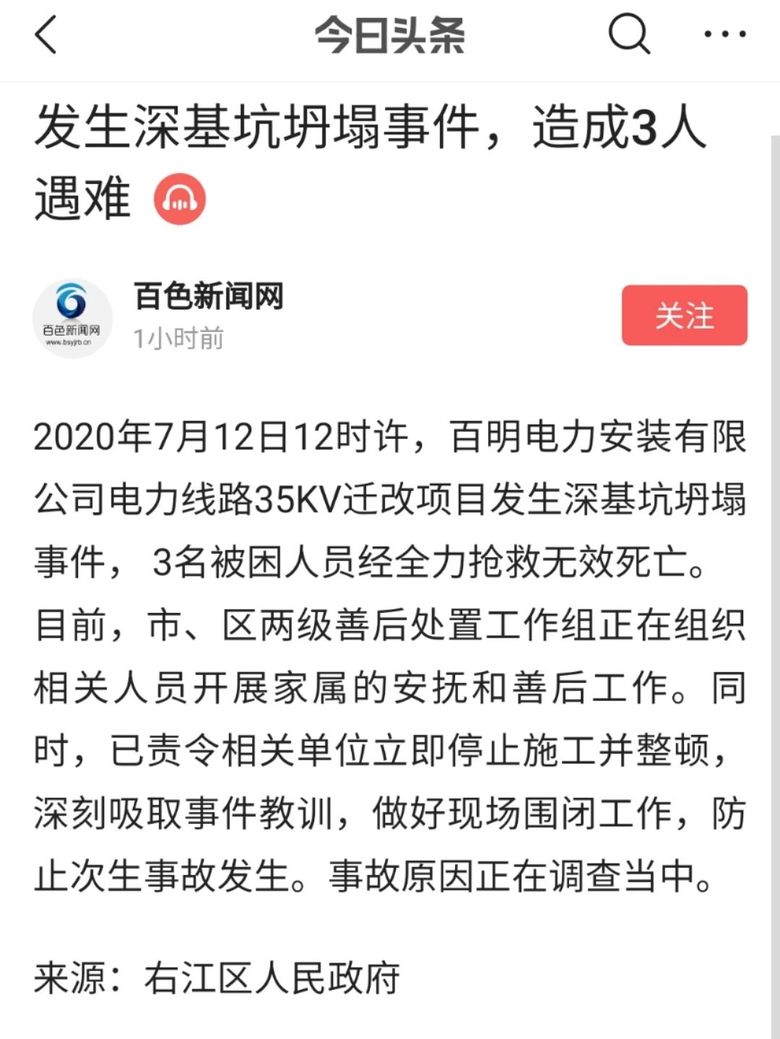Play the article audio via headphone icon
The width and height of the screenshot is (780, 1039).
coord(179,199)
